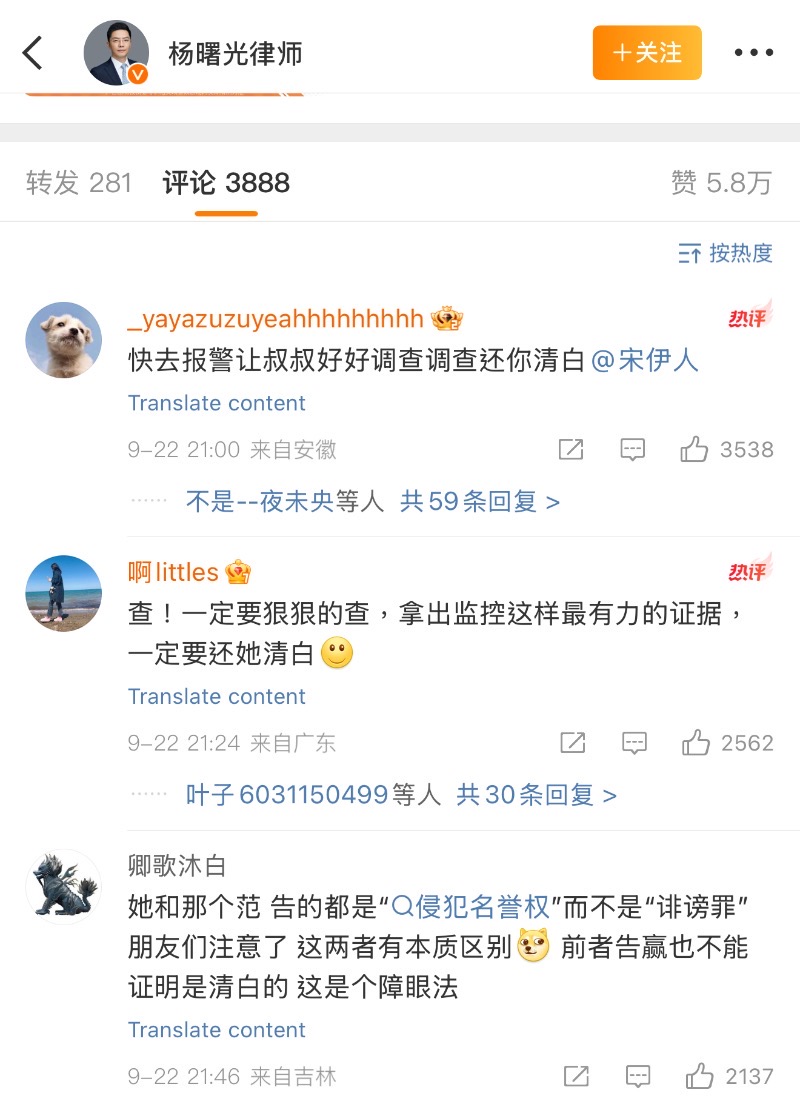Open the three-dot overflow menu

click(x=754, y=53)
